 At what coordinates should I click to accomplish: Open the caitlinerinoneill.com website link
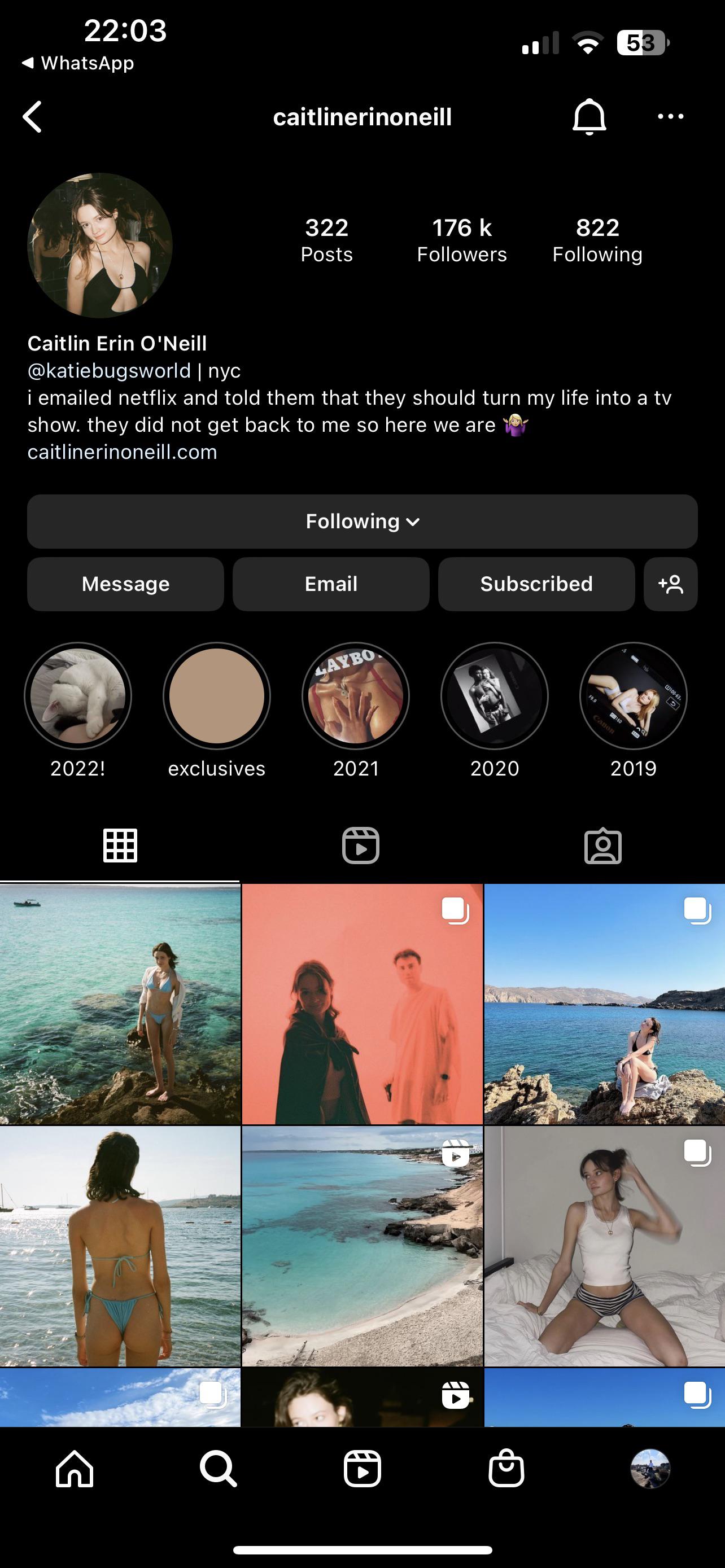(123, 452)
